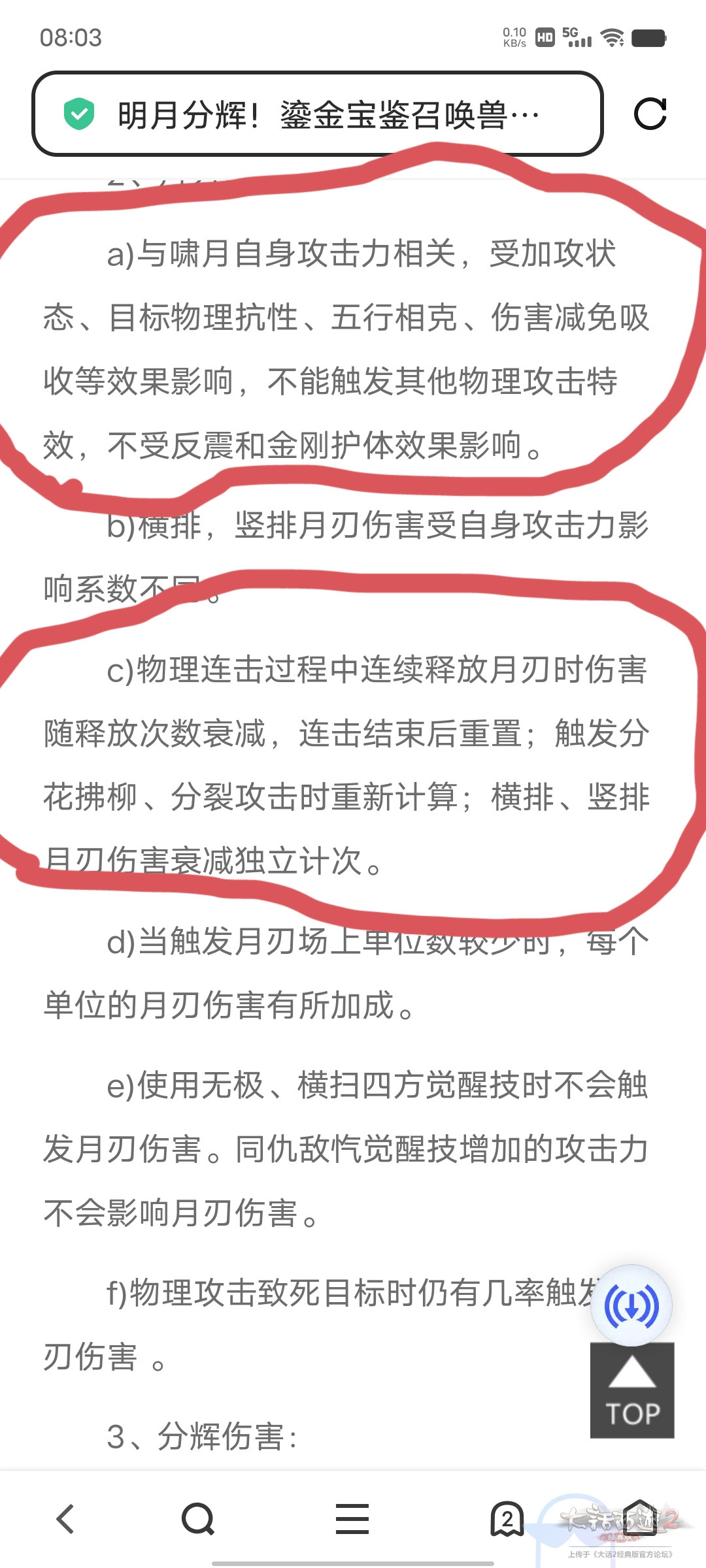Reload the current page
The height and width of the screenshot is (1568, 706).
tap(650, 114)
